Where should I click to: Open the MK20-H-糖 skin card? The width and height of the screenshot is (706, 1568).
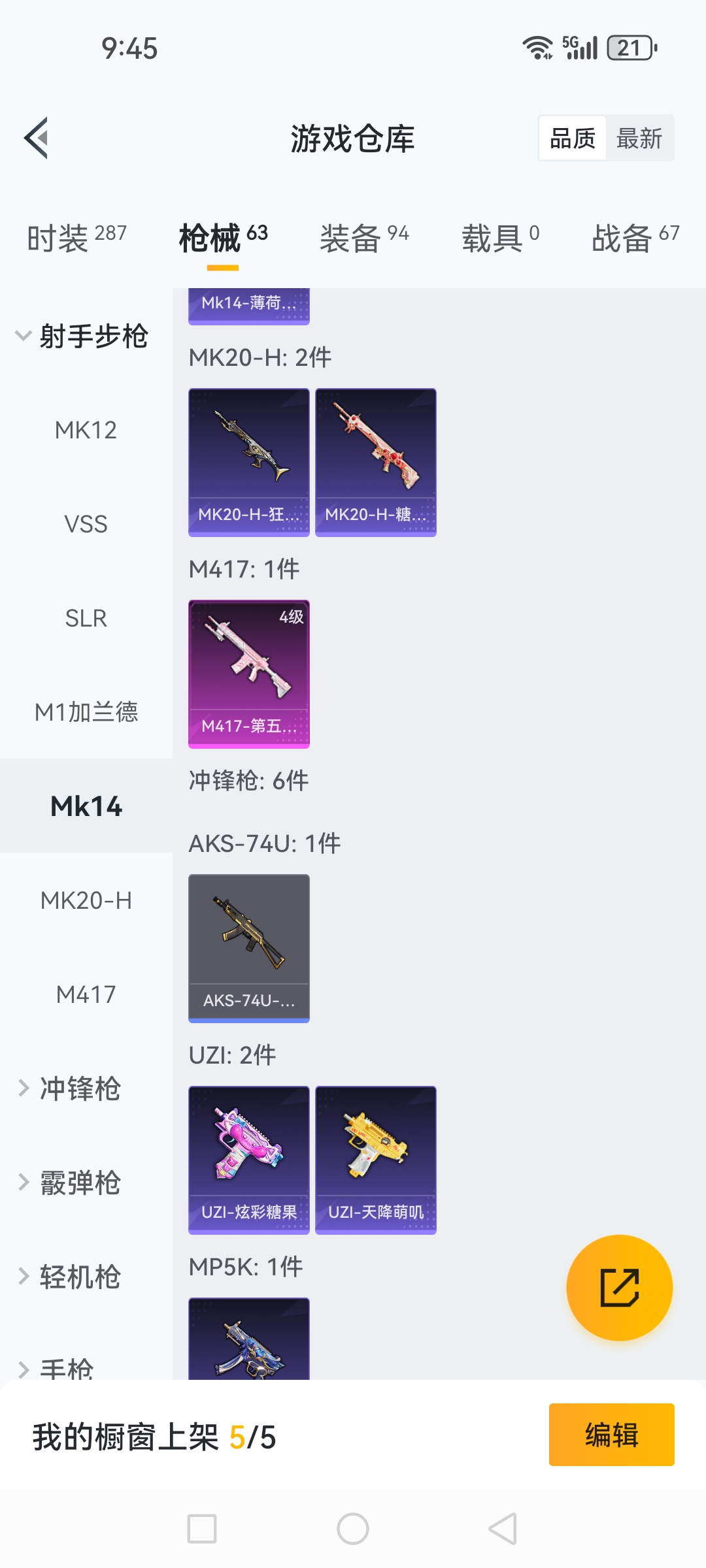[x=375, y=462]
